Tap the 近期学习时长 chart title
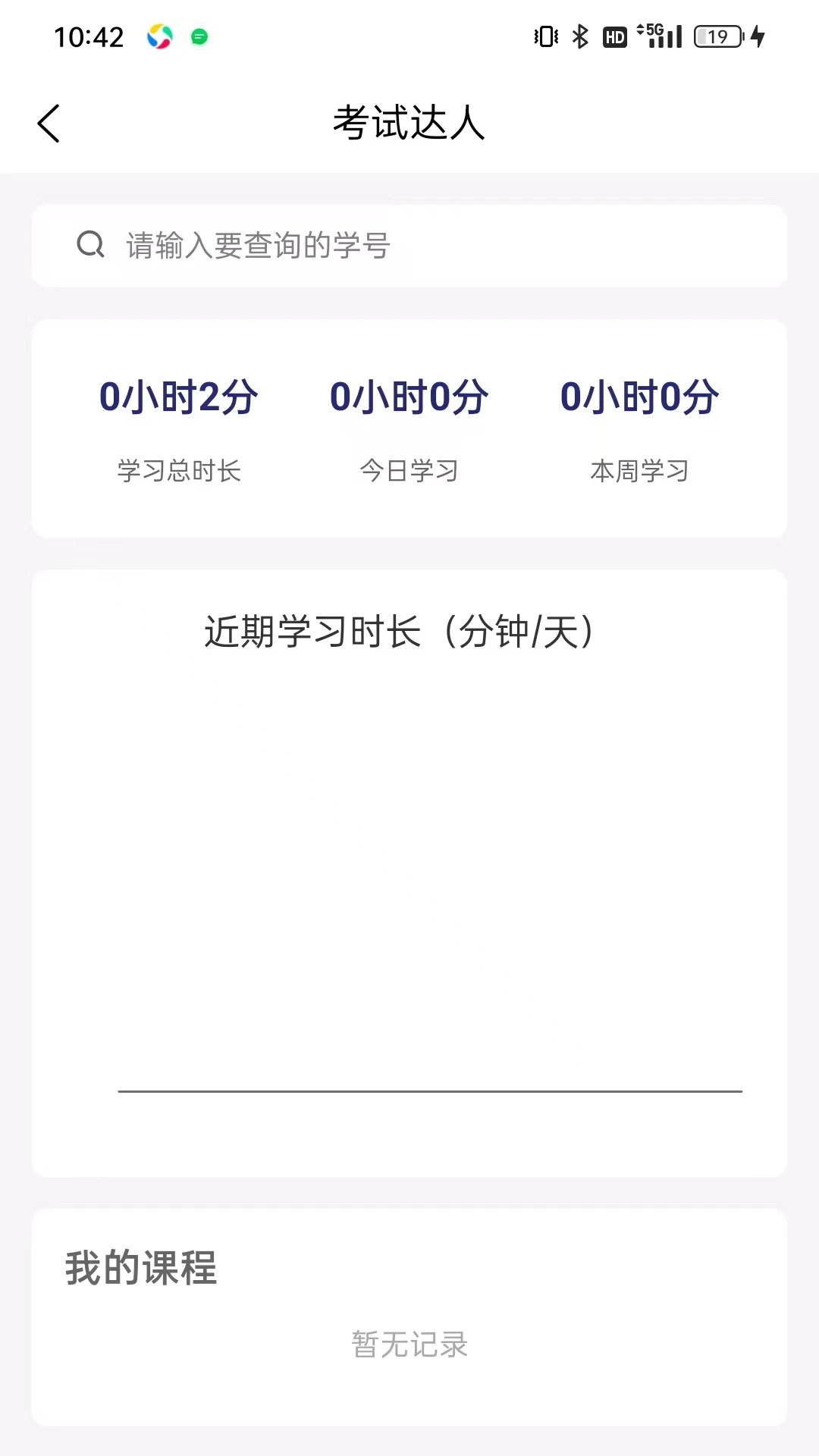819x1456 pixels. coord(400,632)
